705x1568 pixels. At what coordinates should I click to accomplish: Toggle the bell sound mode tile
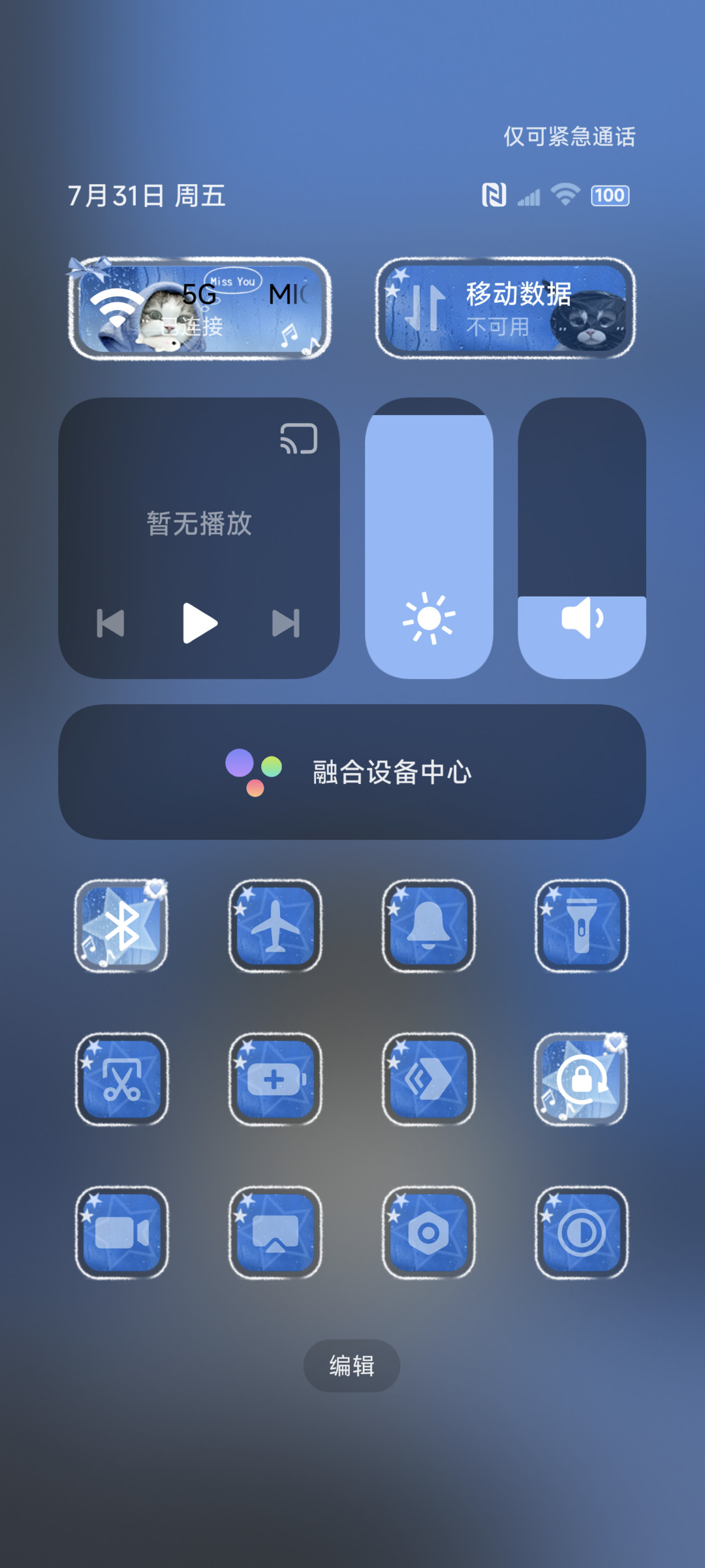(x=428, y=926)
